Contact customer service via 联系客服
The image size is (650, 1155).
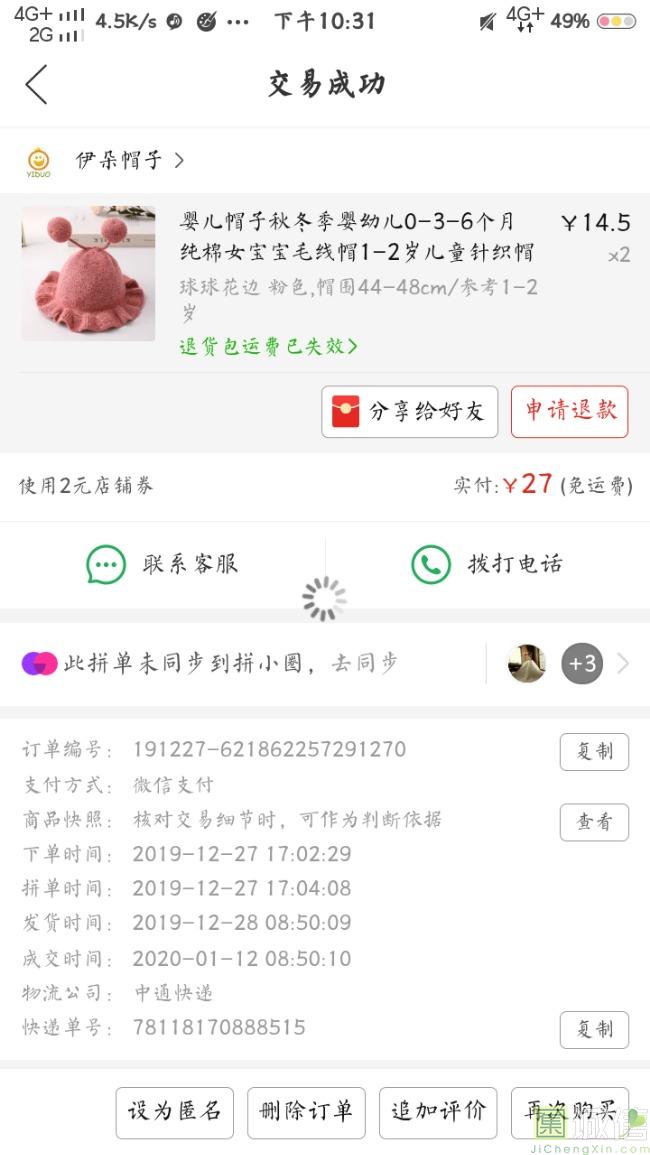(163, 564)
